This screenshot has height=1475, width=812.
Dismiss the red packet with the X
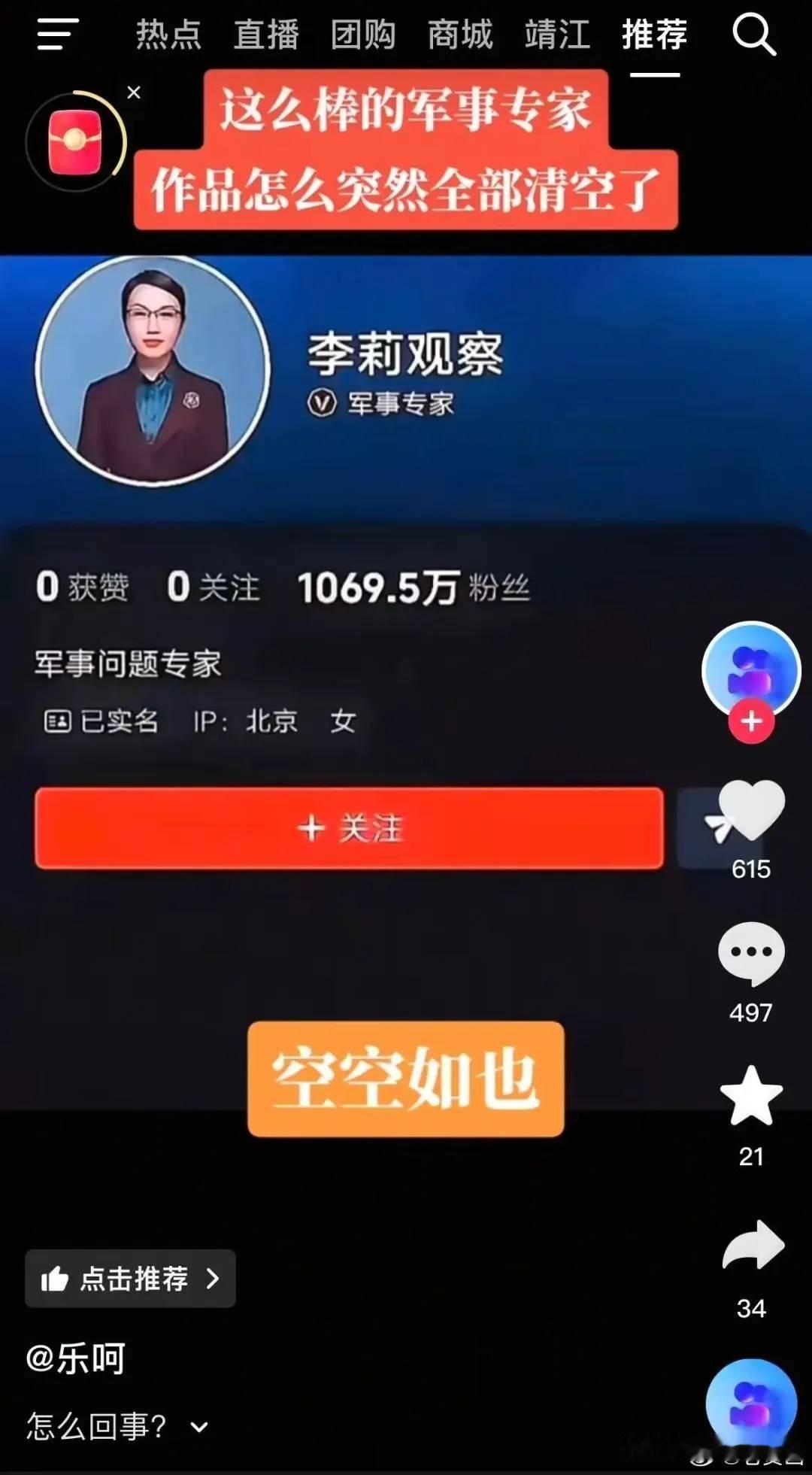point(135,92)
